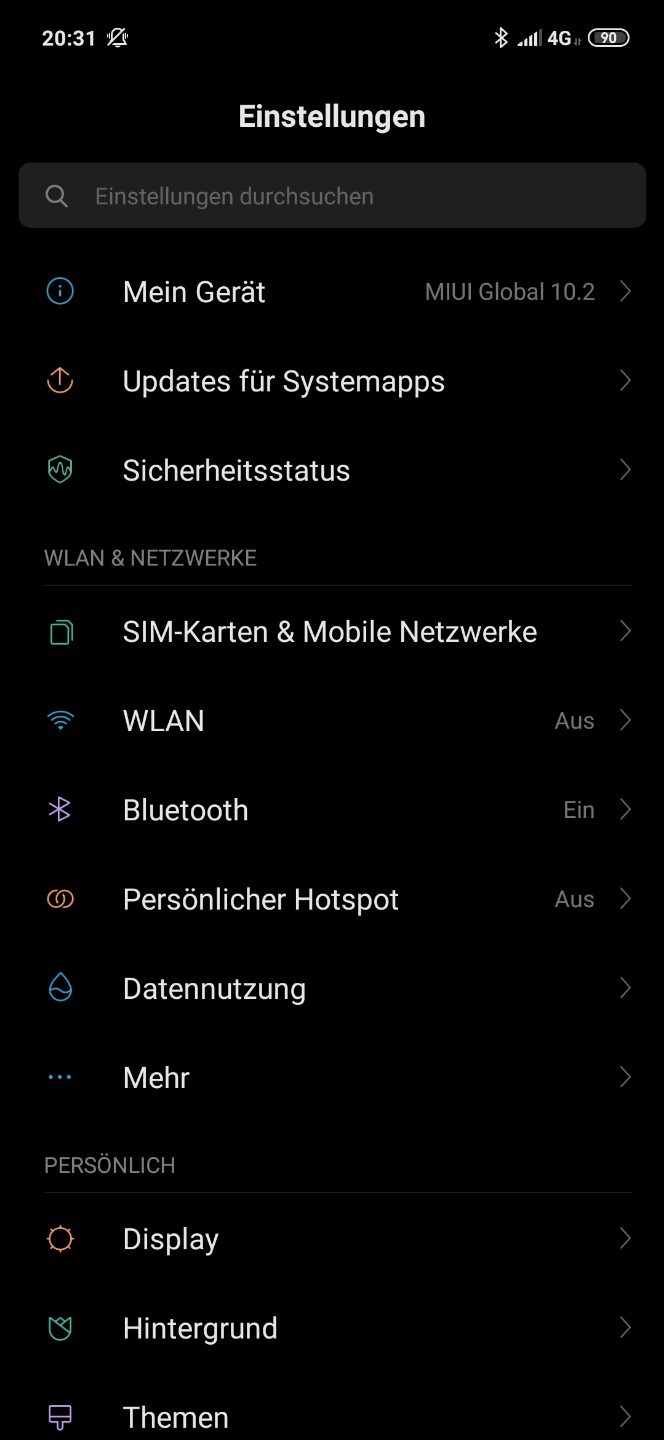Open WLAN settings
This screenshot has width=664, height=1440.
[332, 721]
